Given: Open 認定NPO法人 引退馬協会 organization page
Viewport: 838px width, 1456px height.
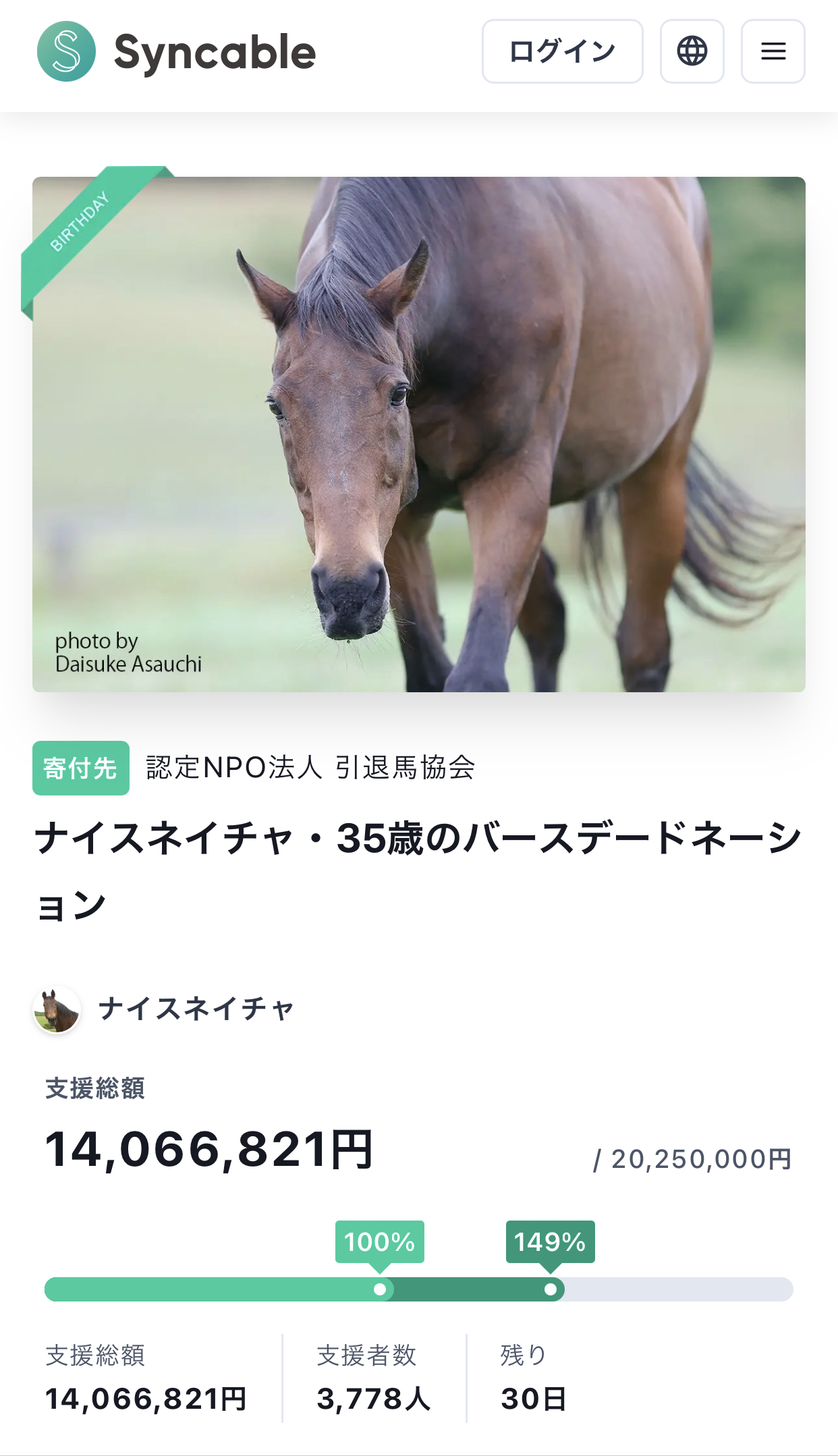Looking at the screenshot, I should click(310, 768).
